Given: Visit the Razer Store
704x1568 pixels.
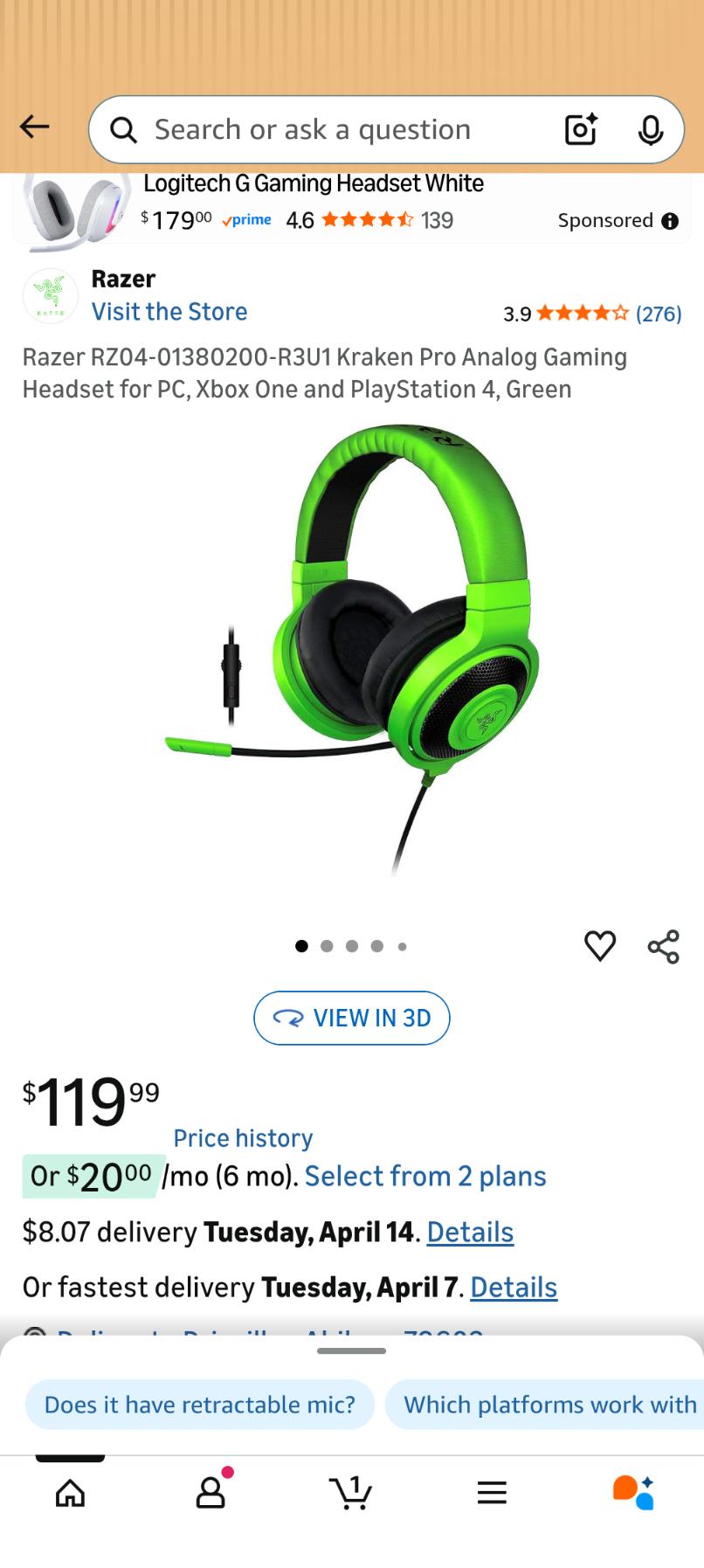Looking at the screenshot, I should click(x=169, y=312).
